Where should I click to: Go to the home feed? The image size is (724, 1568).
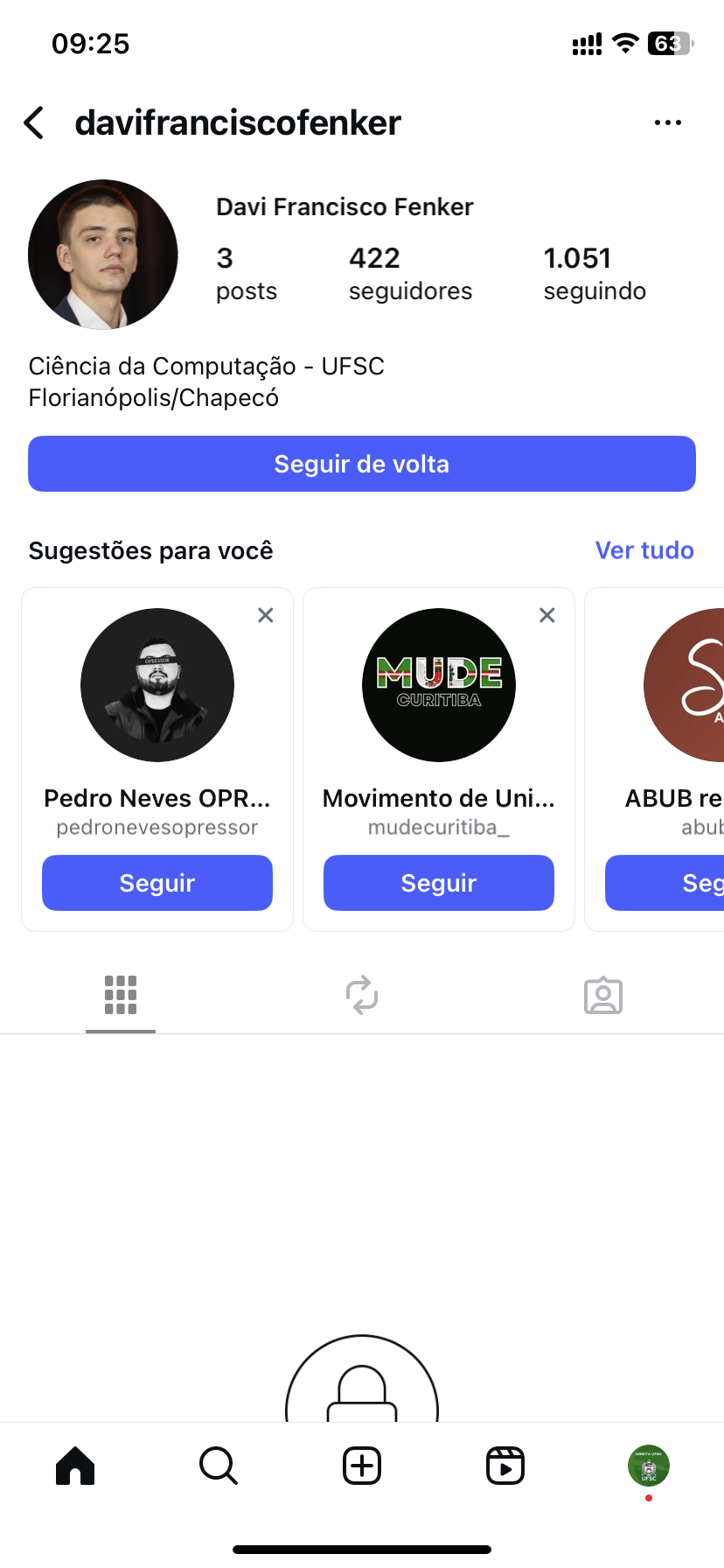click(x=75, y=1466)
